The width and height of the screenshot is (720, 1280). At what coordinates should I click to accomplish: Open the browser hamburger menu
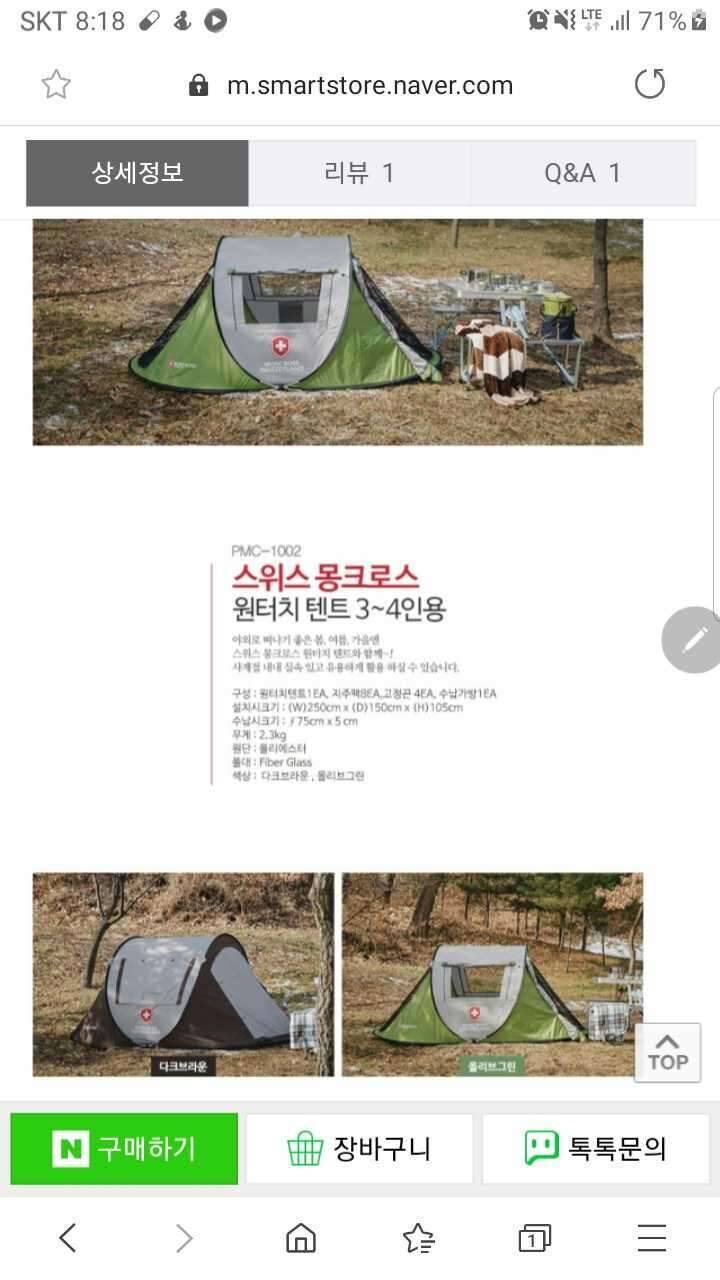(x=652, y=1238)
